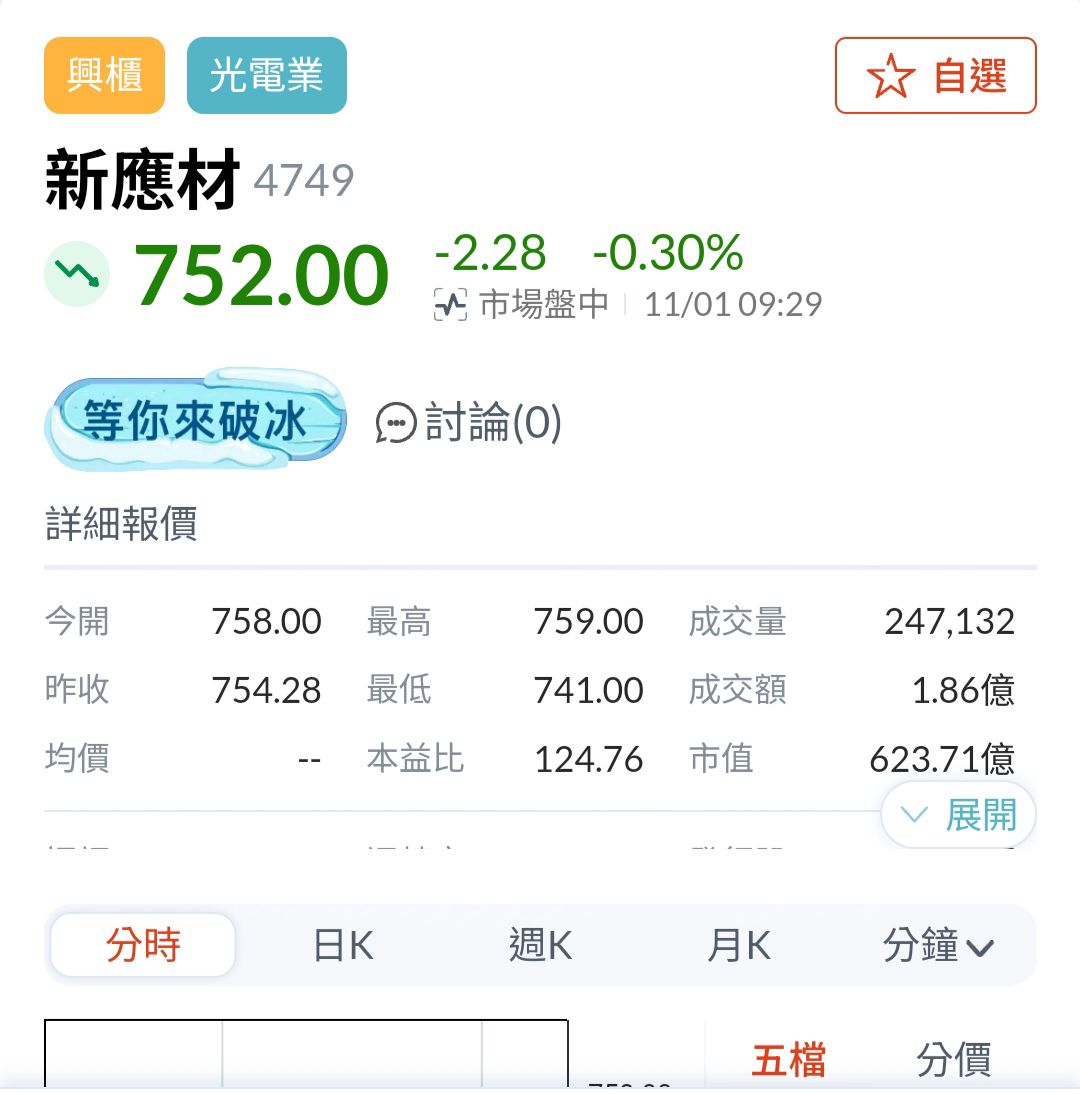Switch to the 月K chart
The width and height of the screenshot is (1080, 1094).
pyautogui.click(x=739, y=945)
